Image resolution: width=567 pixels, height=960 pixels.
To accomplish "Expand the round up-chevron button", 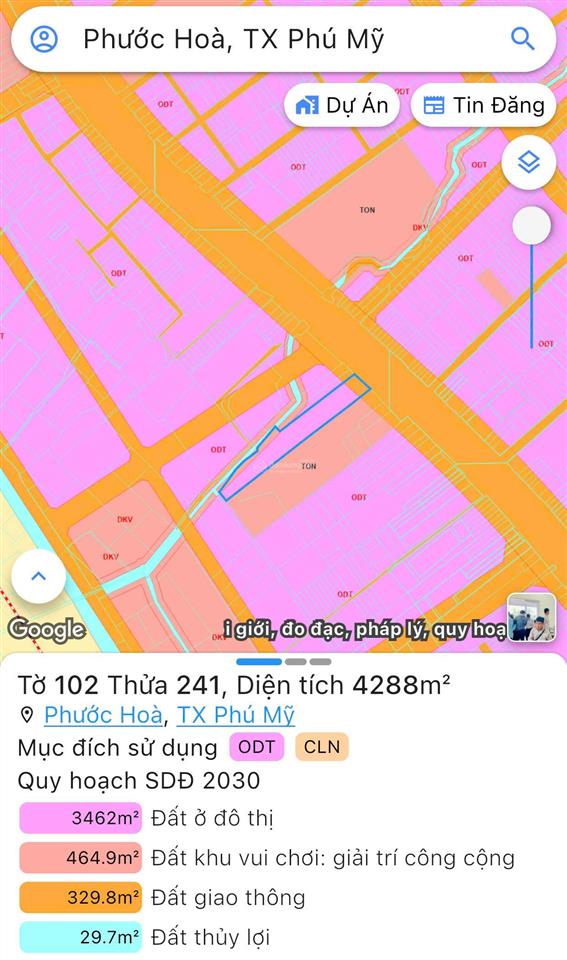I will point(39,576).
